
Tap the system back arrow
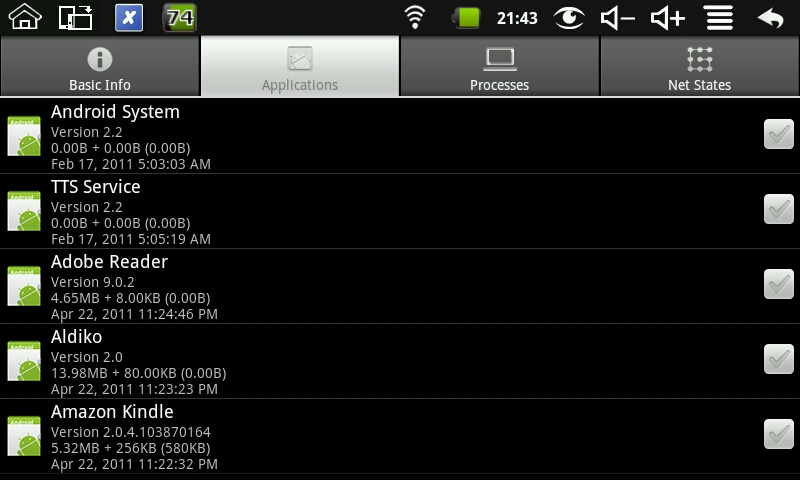pos(770,17)
